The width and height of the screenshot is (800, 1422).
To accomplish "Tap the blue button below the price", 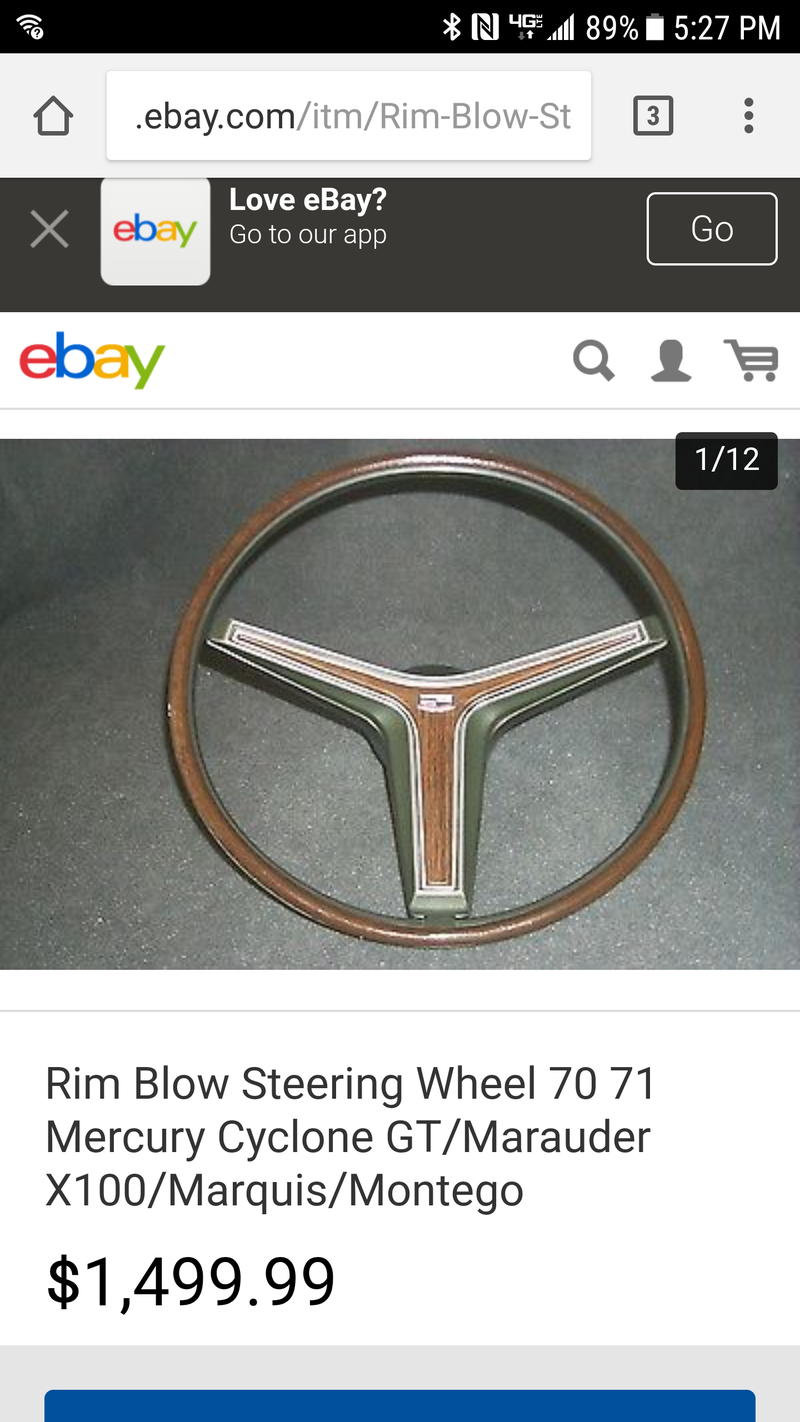I will 400,1405.
